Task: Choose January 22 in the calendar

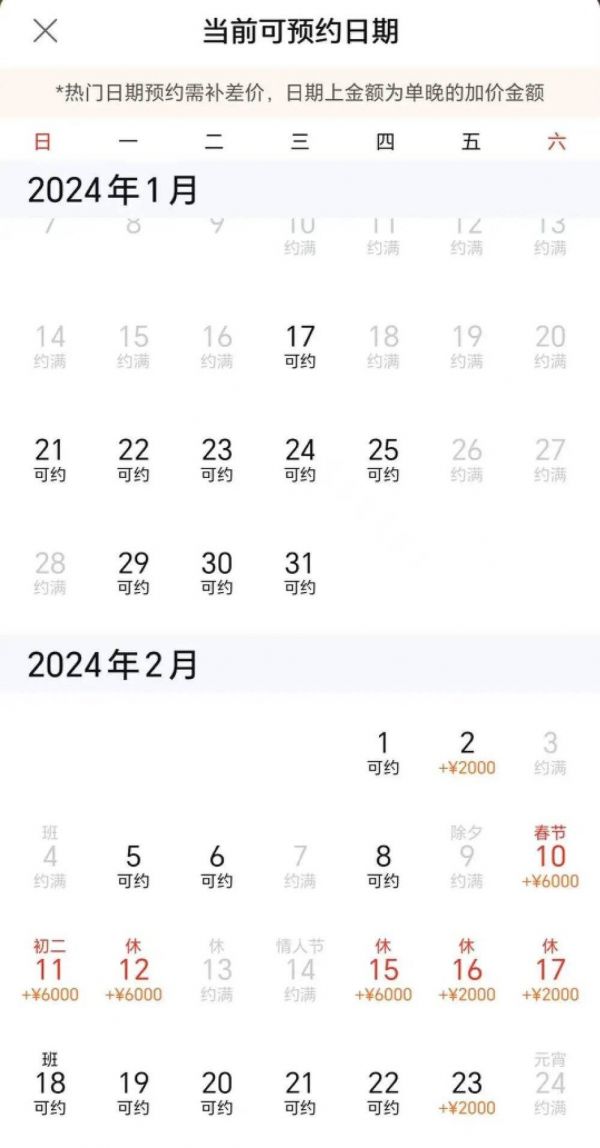Action: pyautogui.click(x=133, y=459)
